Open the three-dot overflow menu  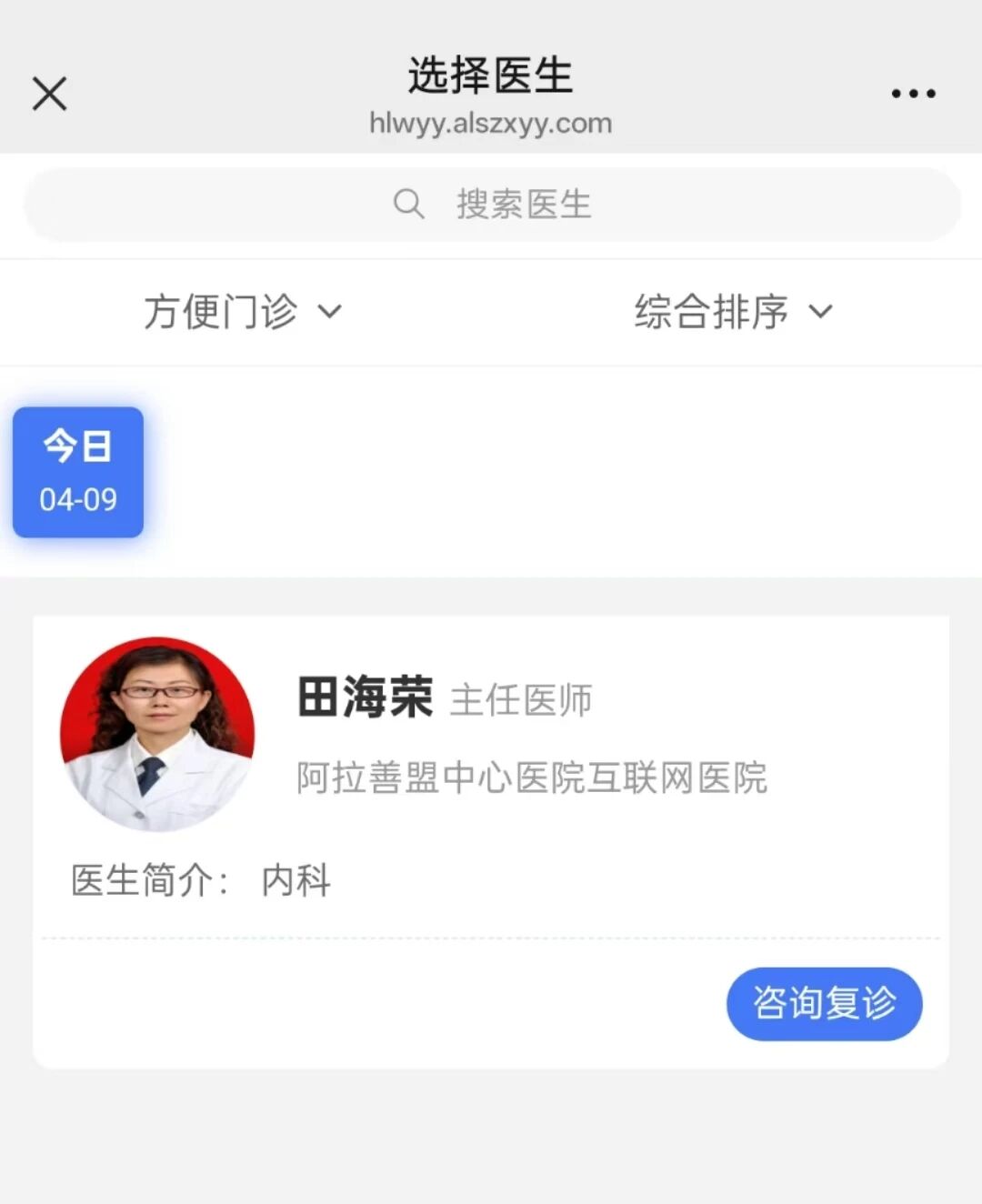(x=913, y=94)
